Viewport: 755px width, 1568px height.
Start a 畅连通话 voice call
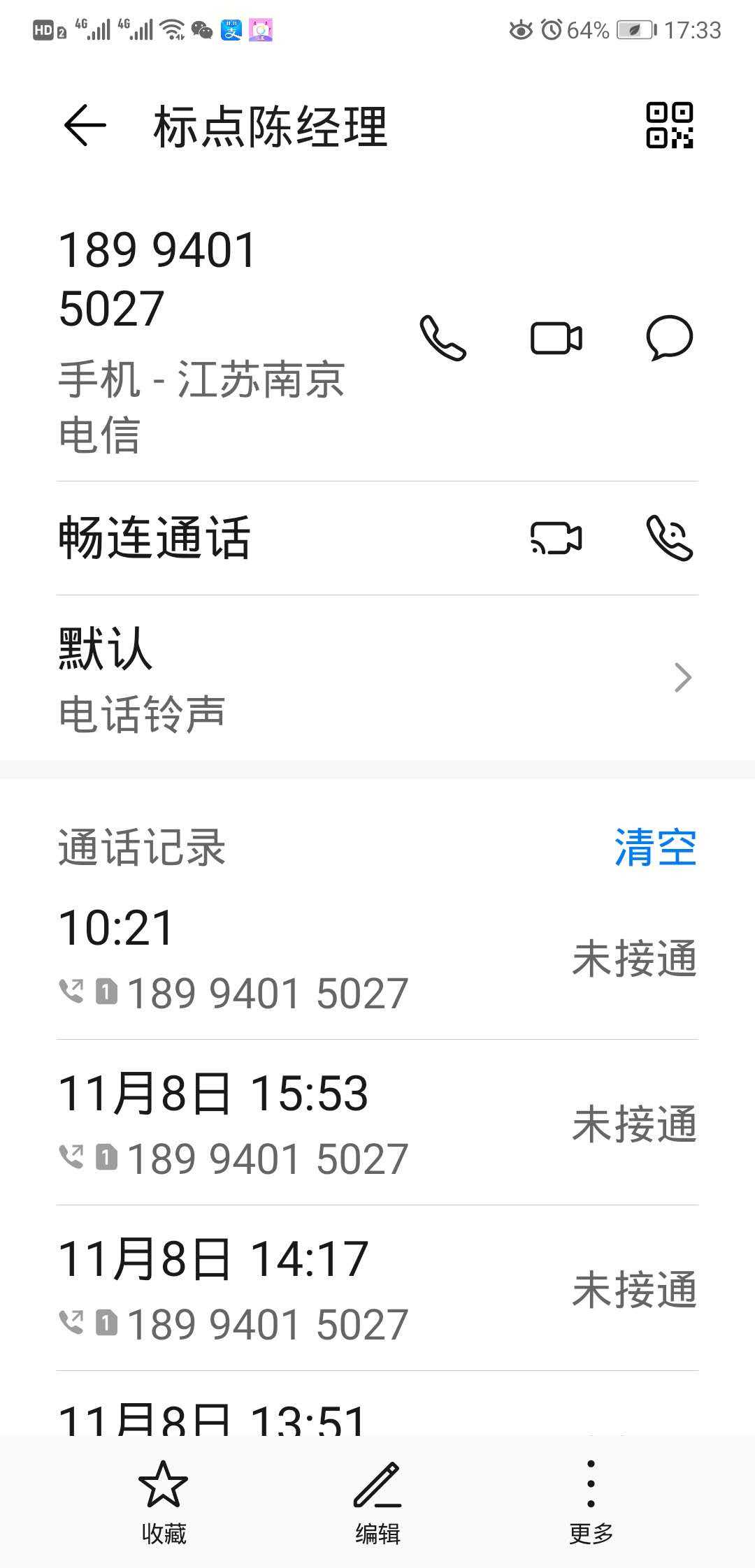click(x=669, y=538)
